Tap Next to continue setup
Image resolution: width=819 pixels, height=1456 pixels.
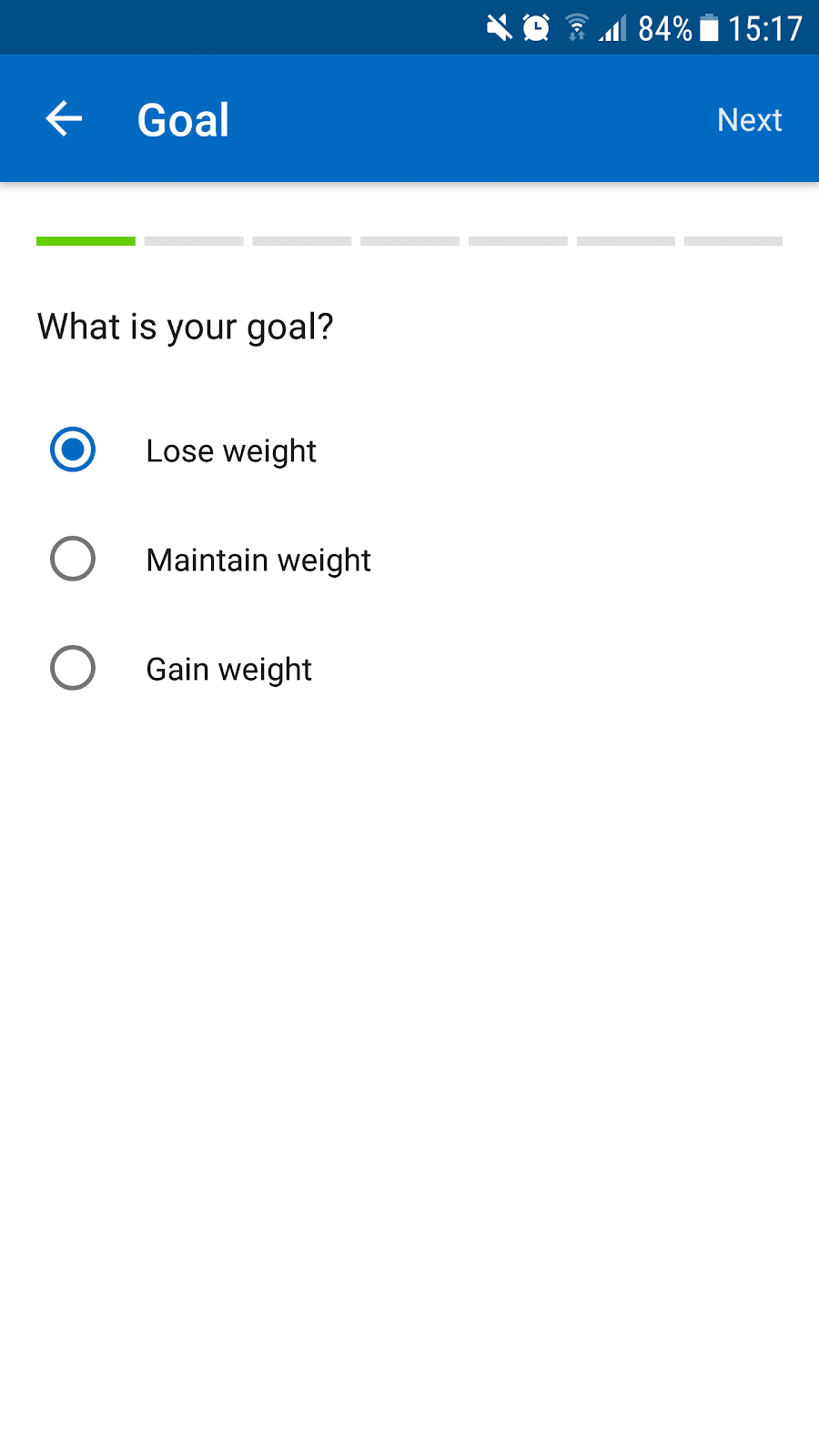click(749, 120)
